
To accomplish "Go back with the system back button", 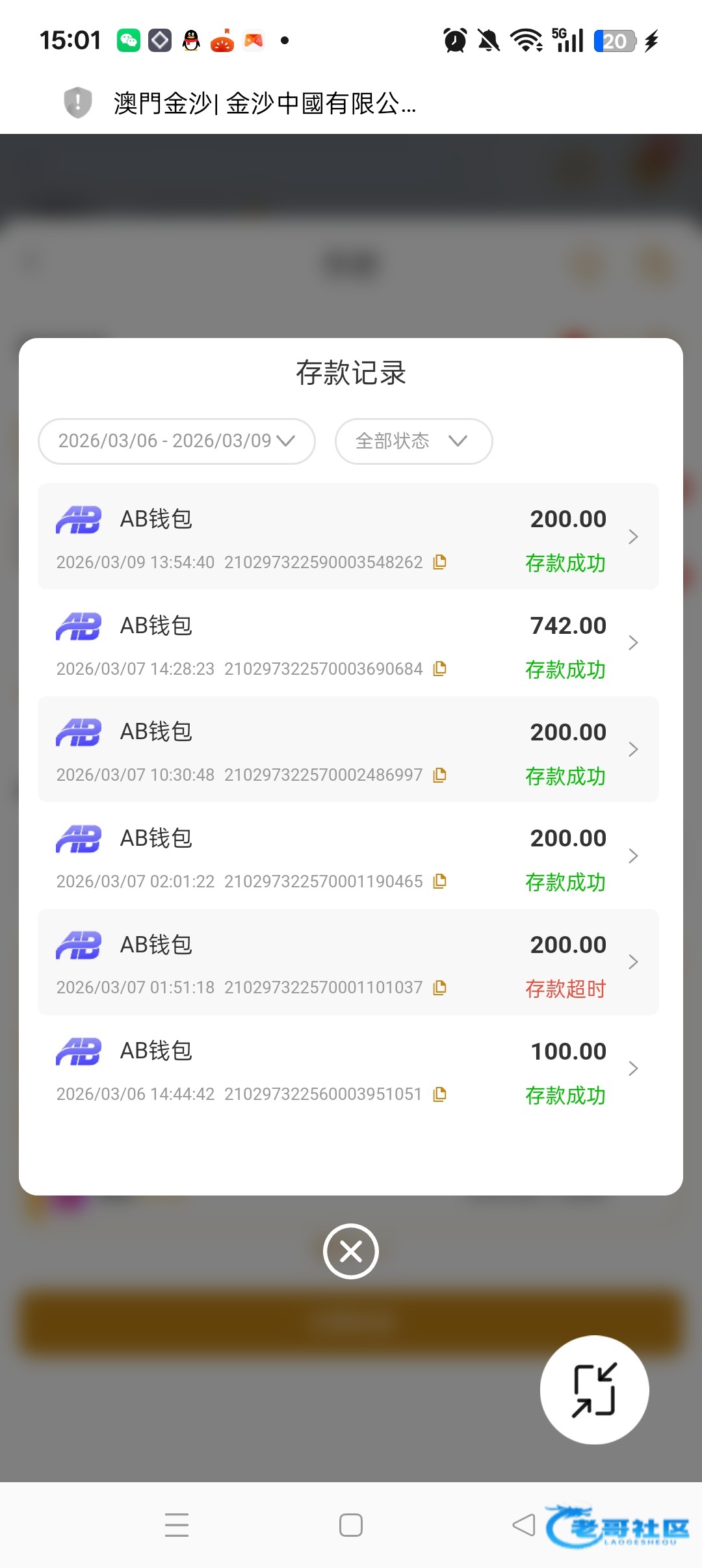I will pyautogui.click(x=523, y=1525).
